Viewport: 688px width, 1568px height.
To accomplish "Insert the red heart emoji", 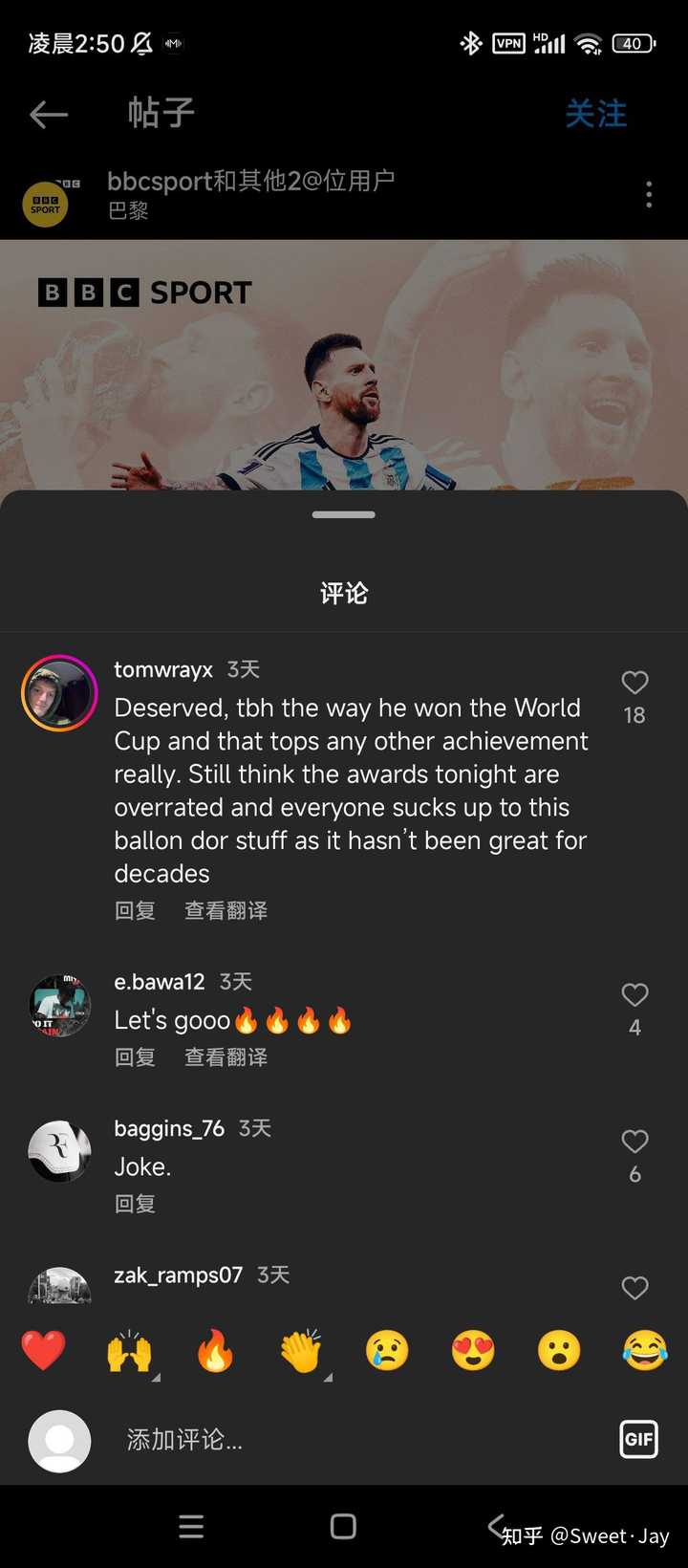I will [x=44, y=1351].
